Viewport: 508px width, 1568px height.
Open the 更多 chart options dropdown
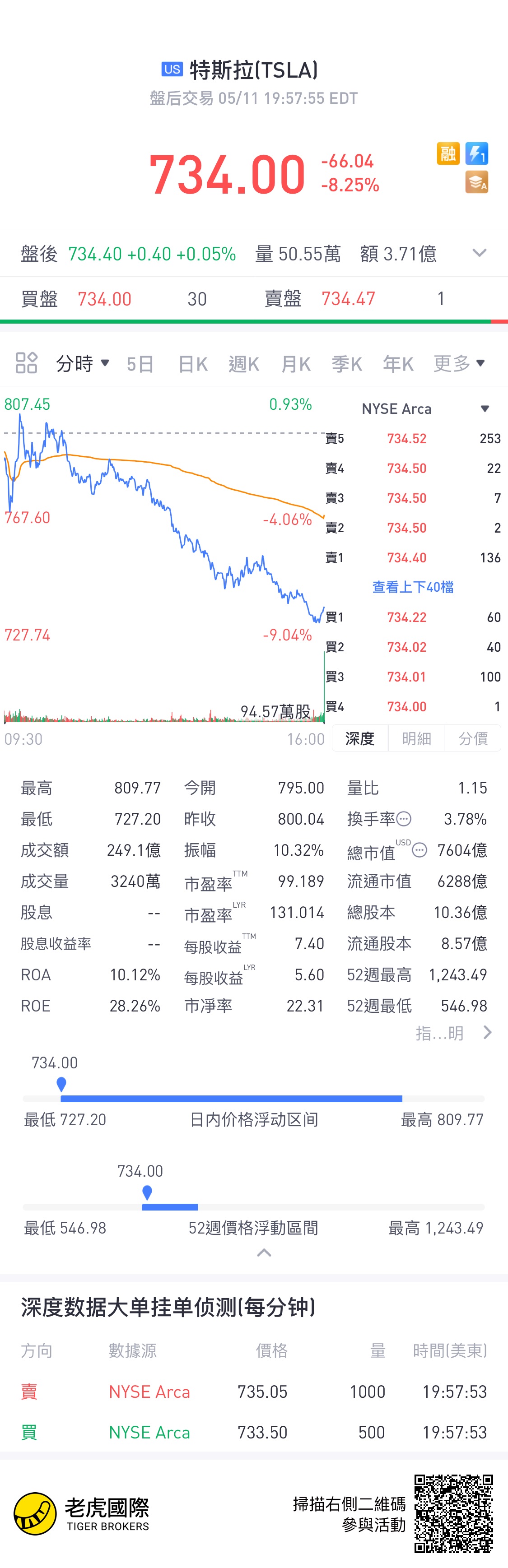[459, 363]
